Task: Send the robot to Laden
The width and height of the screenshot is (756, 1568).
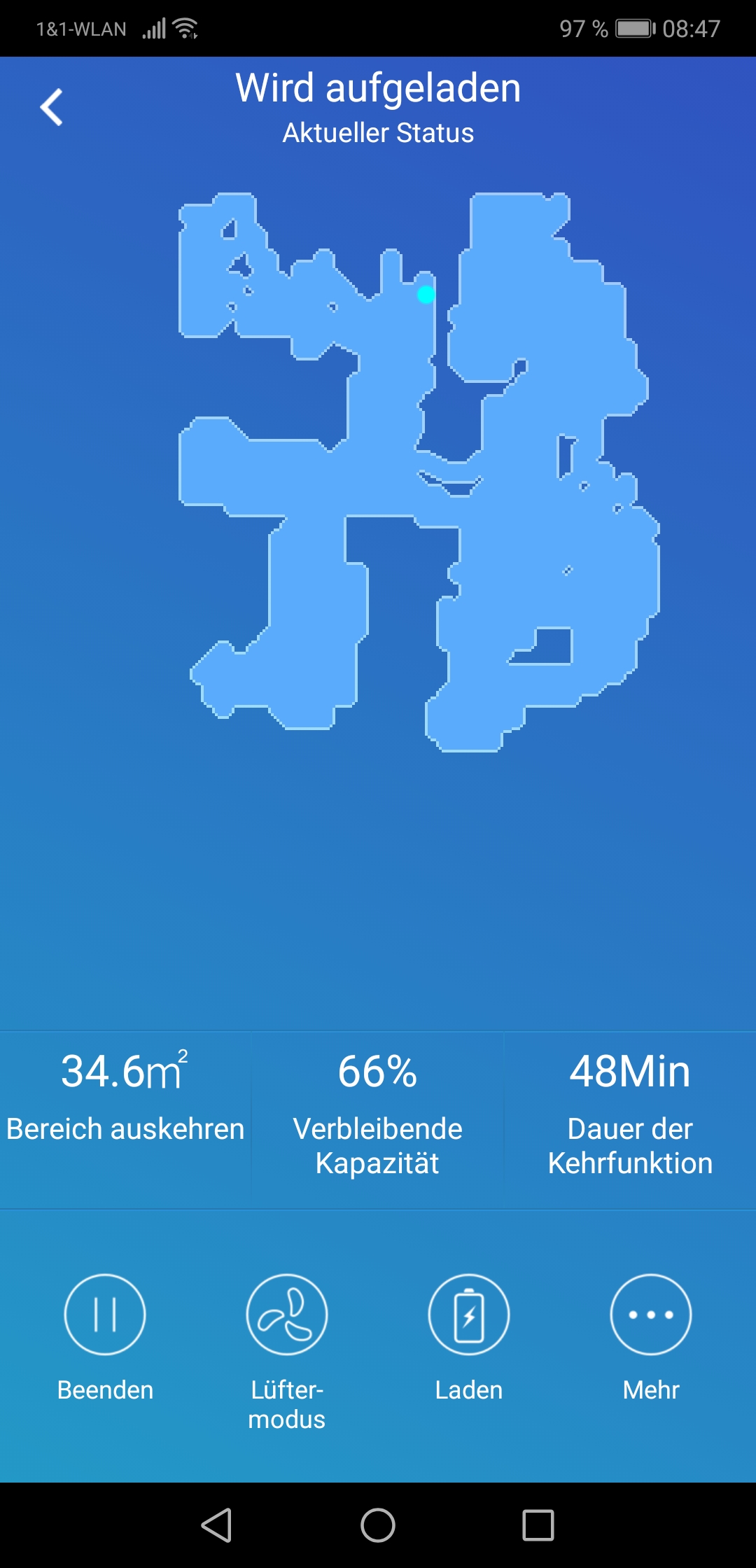Action: pyautogui.click(x=469, y=1315)
